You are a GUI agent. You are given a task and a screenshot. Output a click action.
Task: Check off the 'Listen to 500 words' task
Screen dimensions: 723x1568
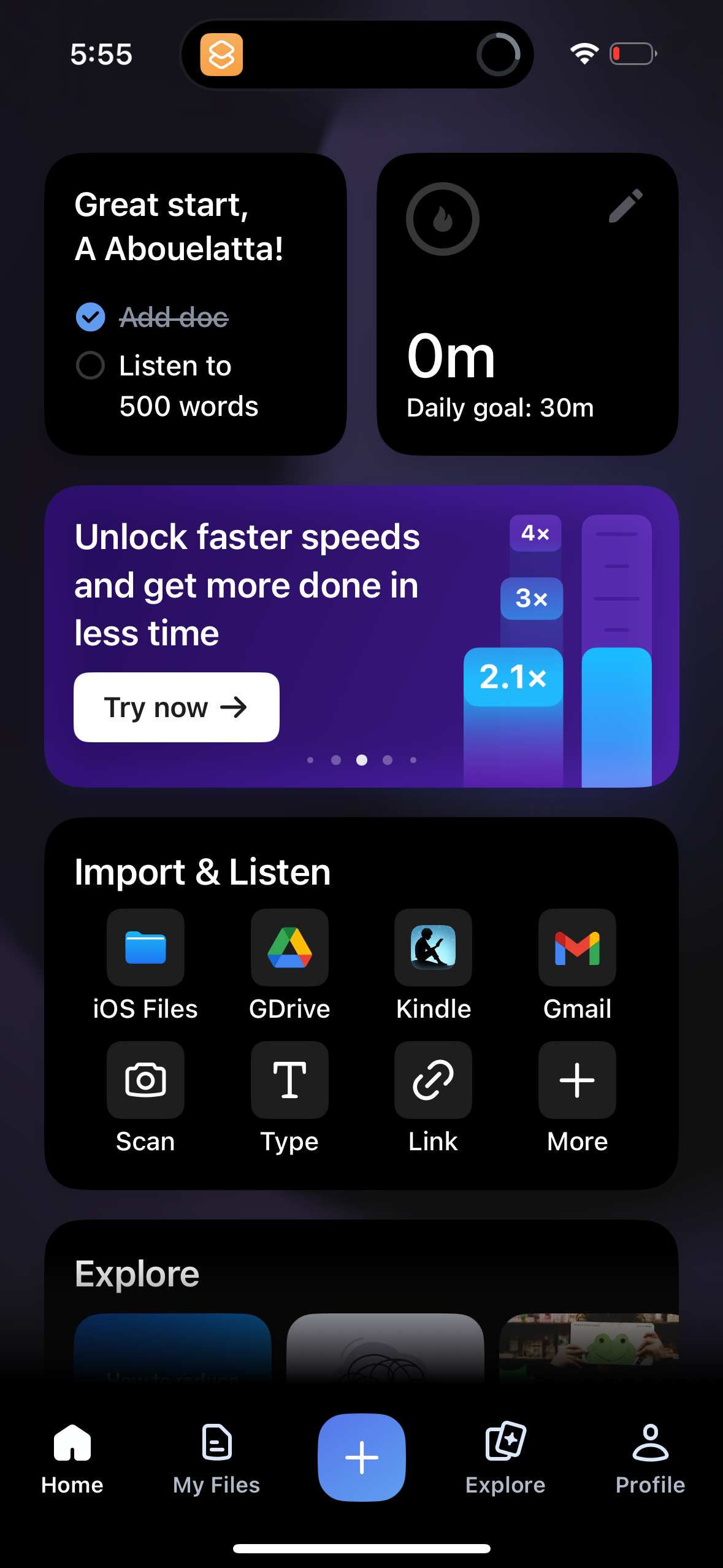tap(90, 364)
